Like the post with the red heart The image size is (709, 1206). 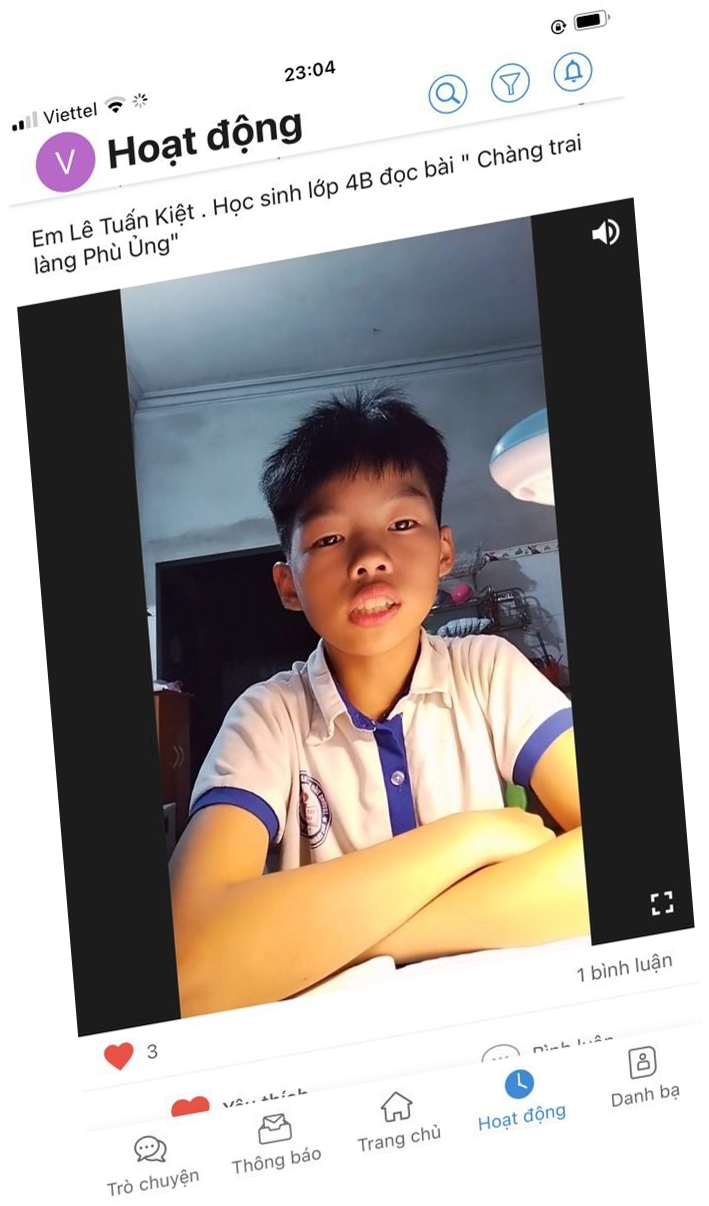point(119,1055)
